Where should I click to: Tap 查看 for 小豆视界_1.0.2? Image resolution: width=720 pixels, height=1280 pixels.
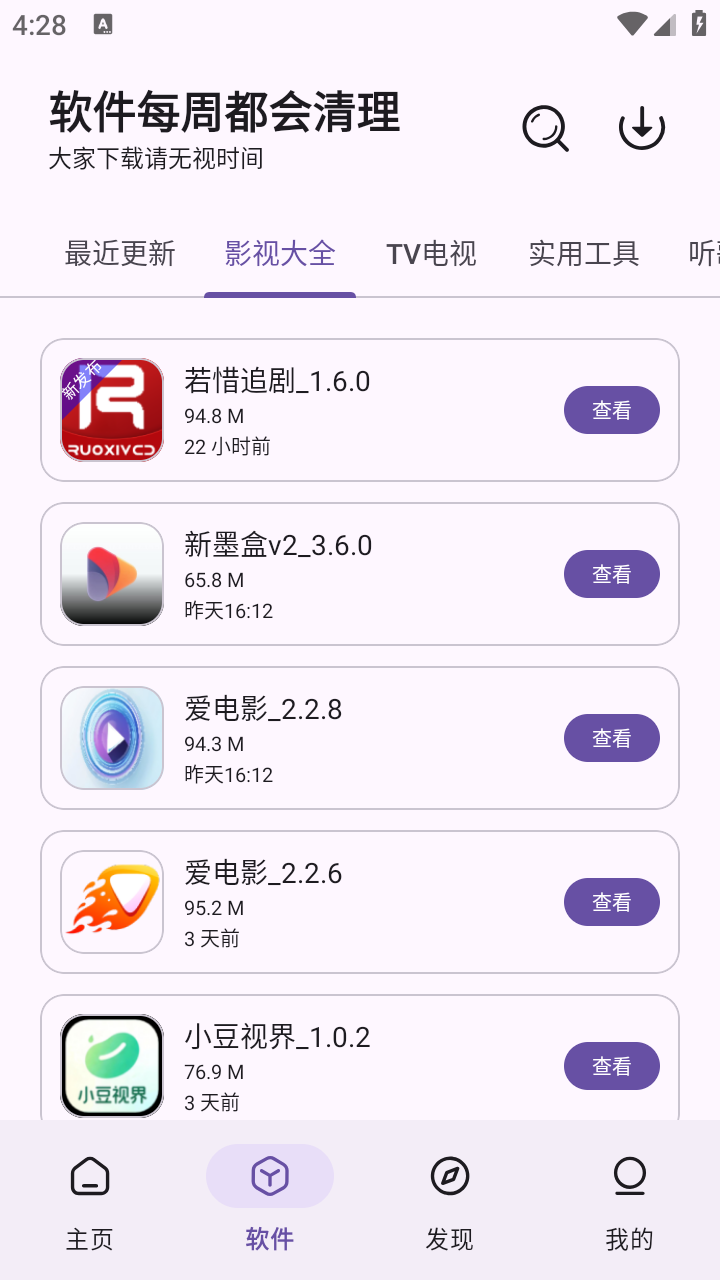(x=612, y=1066)
